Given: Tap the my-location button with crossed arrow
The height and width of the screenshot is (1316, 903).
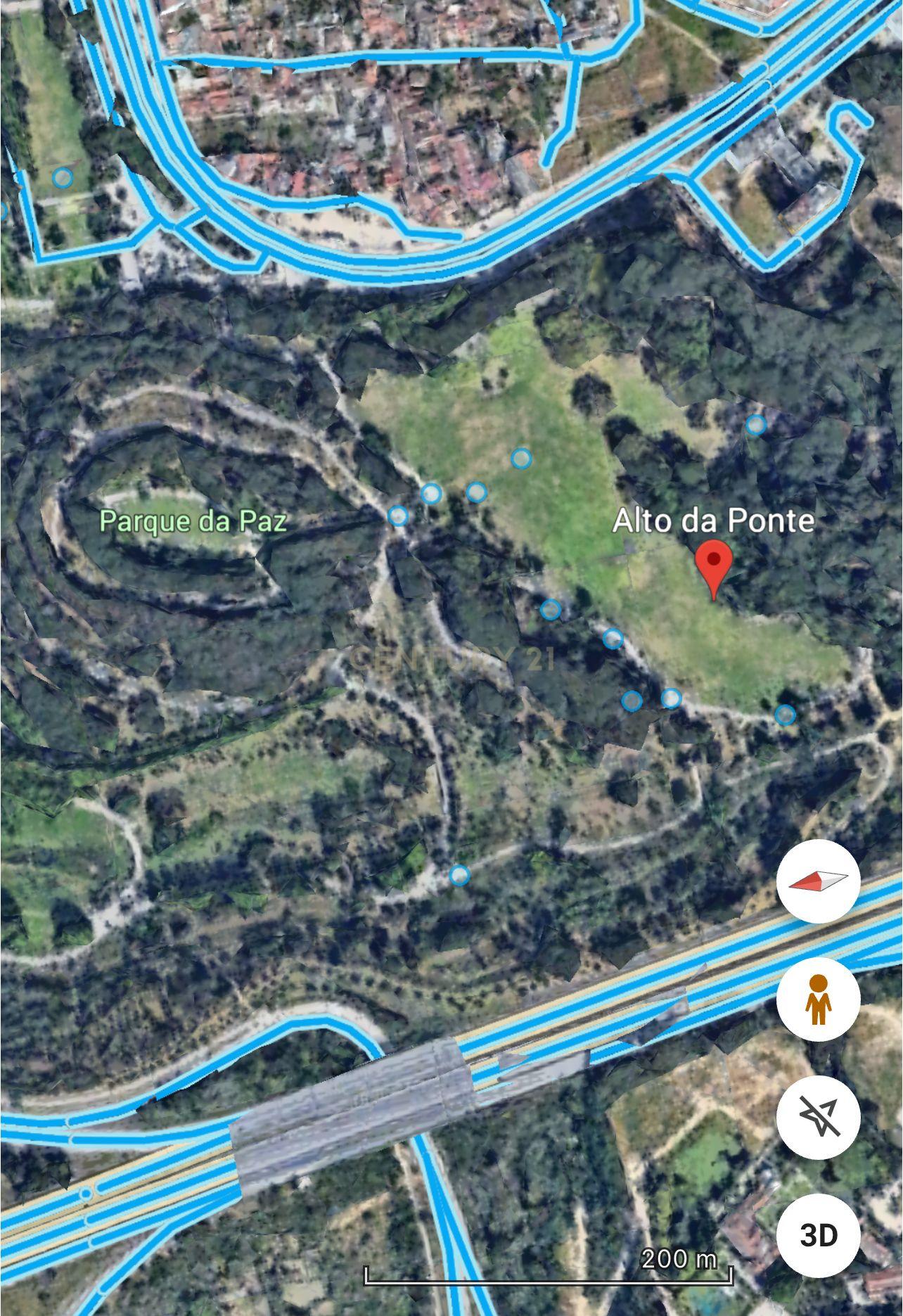Looking at the screenshot, I should click(818, 1117).
